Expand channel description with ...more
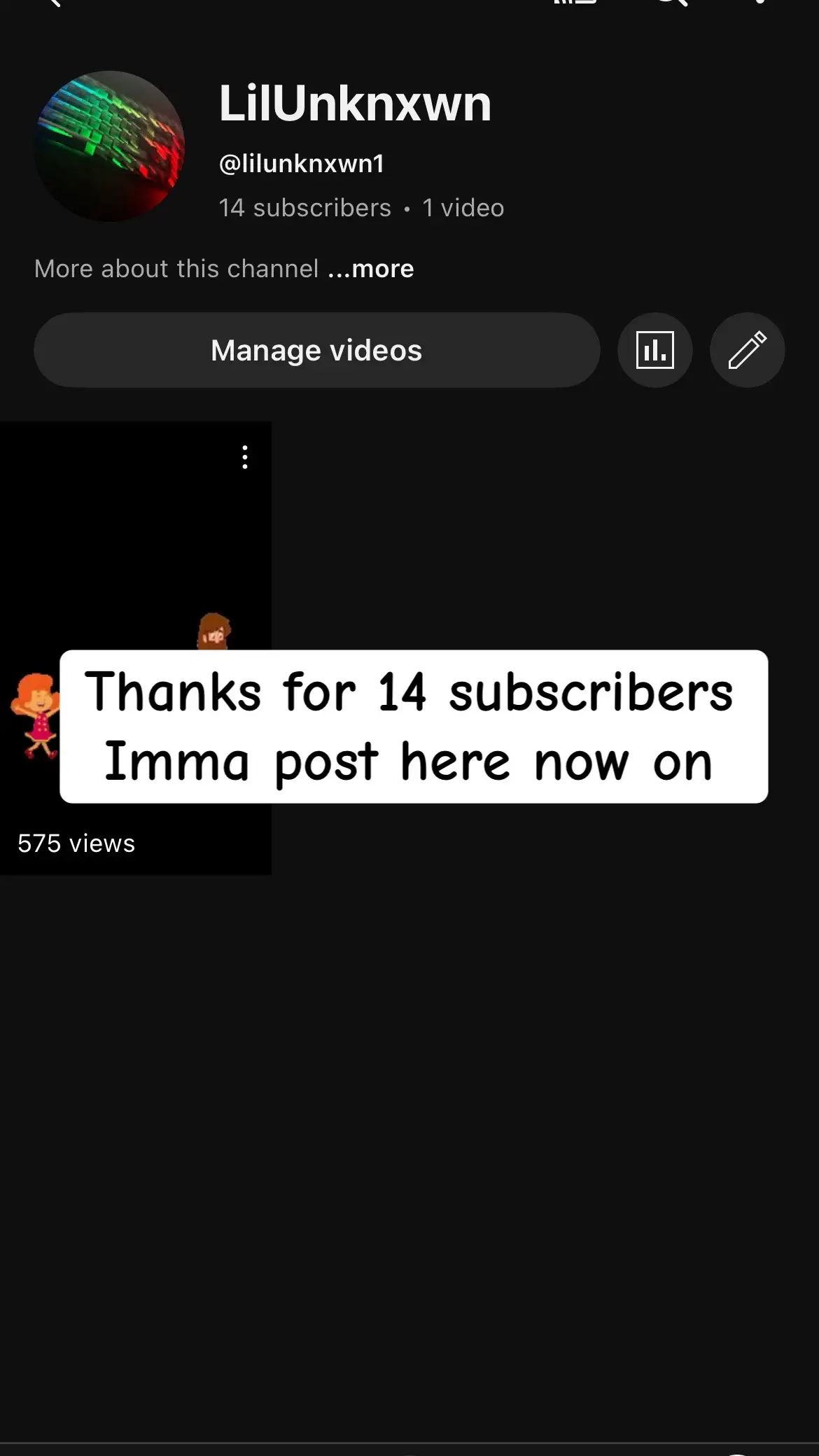The height and width of the screenshot is (1456, 819). (371, 269)
